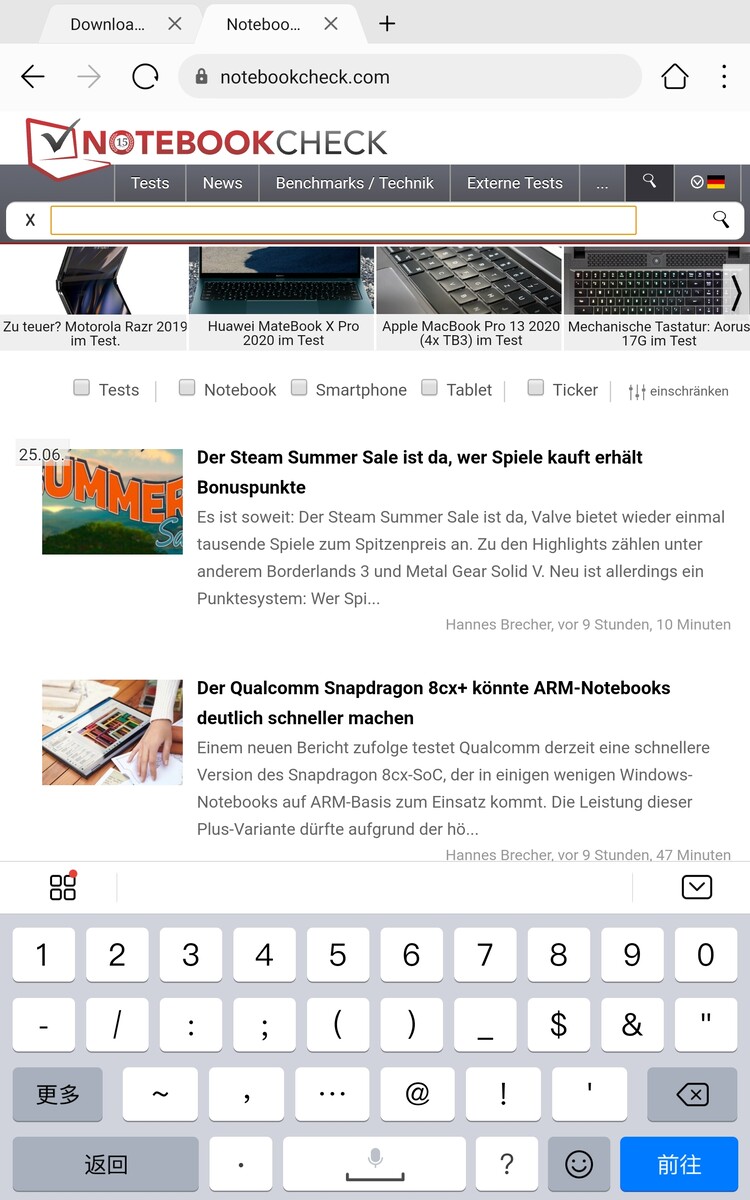Tap the keyboard backspace key

click(692, 1094)
